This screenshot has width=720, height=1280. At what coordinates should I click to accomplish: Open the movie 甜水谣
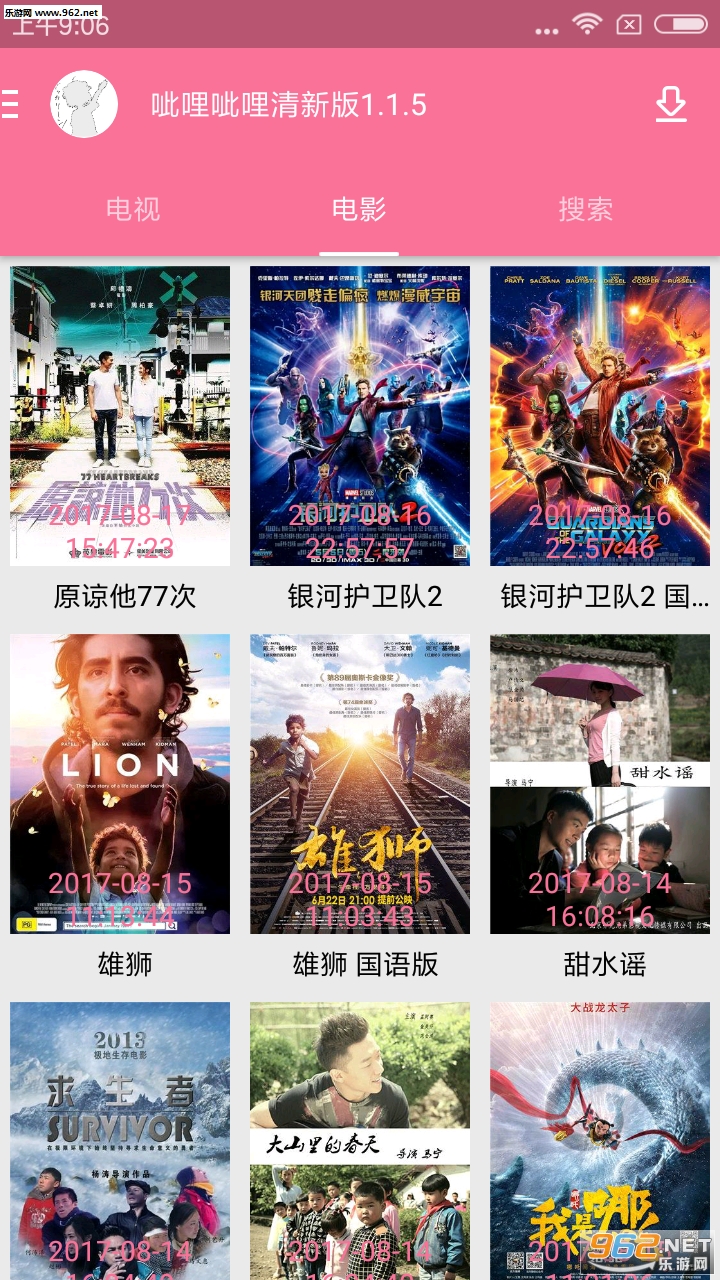(x=600, y=784)
